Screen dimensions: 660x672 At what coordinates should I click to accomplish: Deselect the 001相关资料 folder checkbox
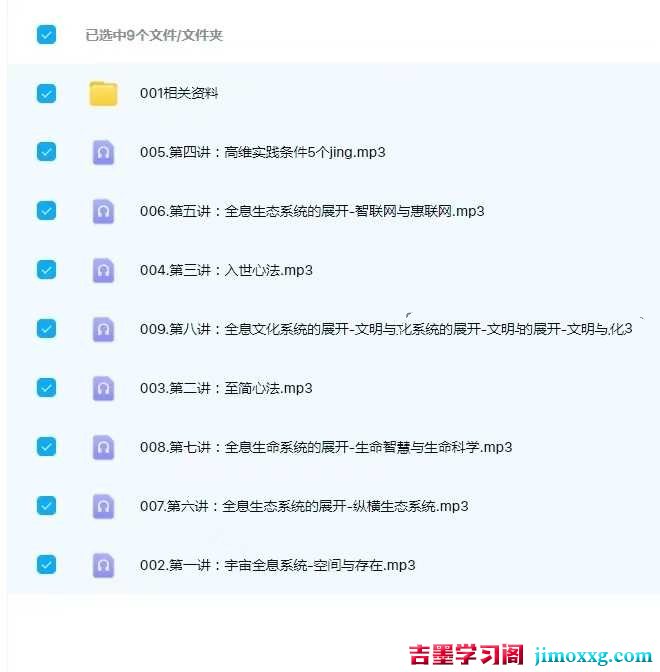tap(46, 93)
